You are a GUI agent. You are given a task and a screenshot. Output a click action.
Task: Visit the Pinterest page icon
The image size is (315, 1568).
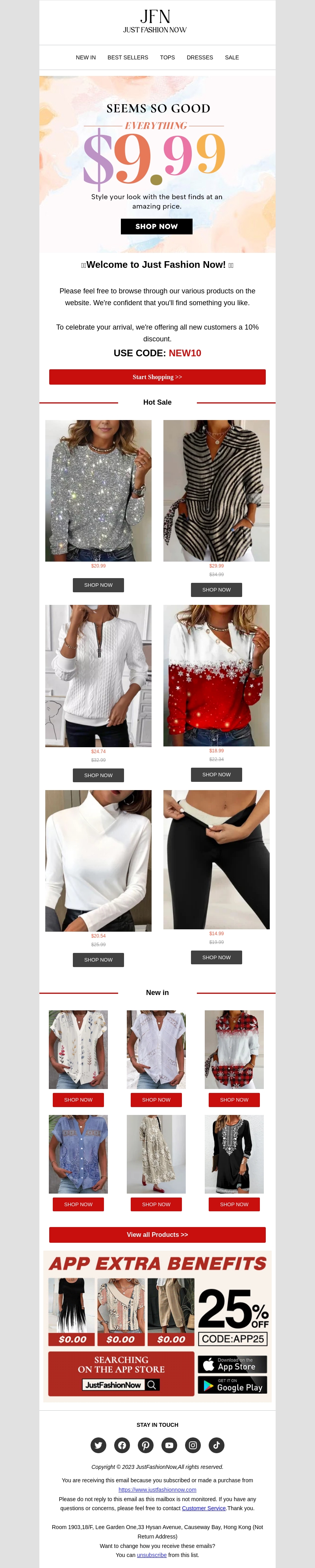tap(146, 1445)
